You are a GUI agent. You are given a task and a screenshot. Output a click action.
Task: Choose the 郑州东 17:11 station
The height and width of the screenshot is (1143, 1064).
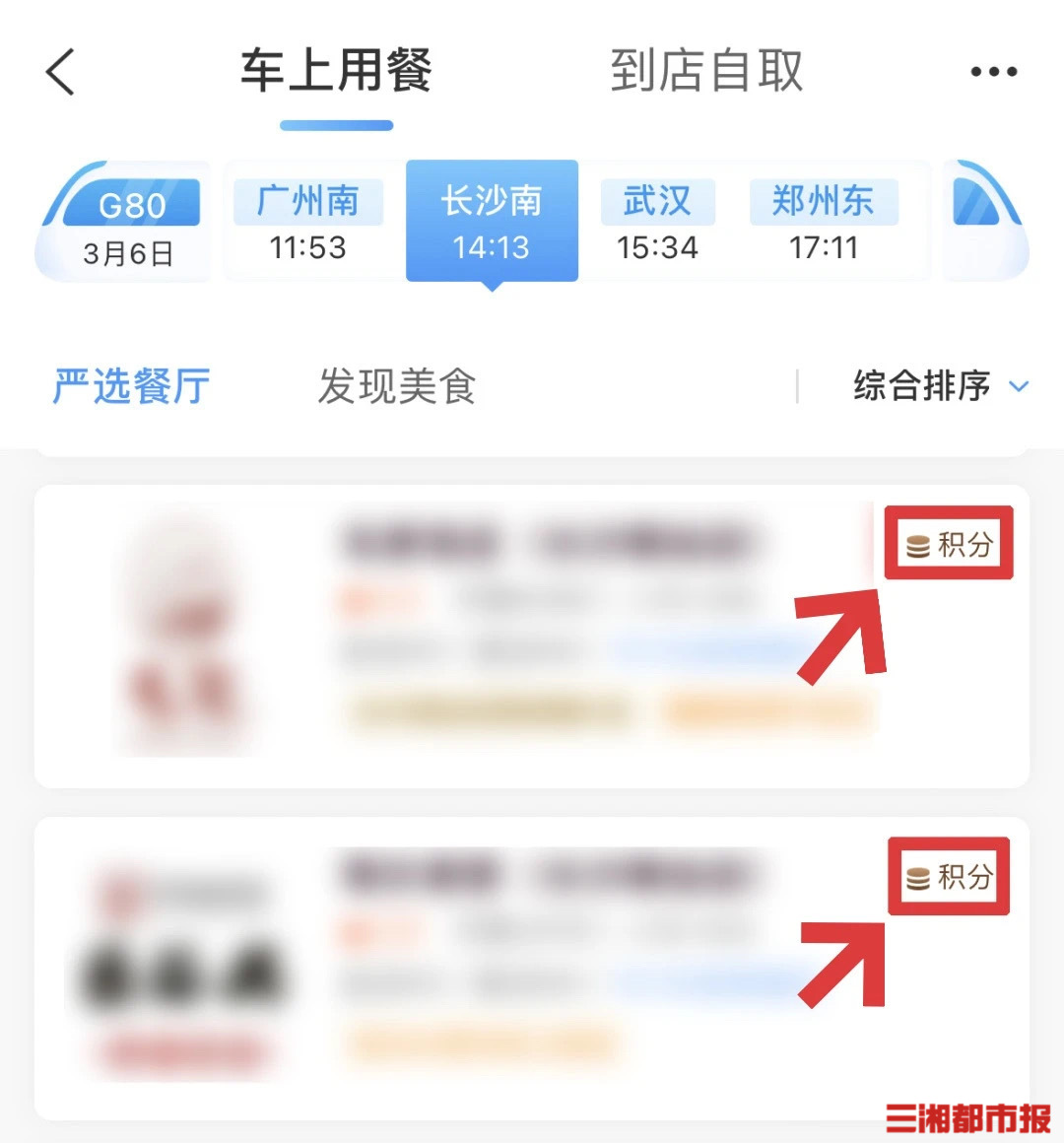pos(823,223)
